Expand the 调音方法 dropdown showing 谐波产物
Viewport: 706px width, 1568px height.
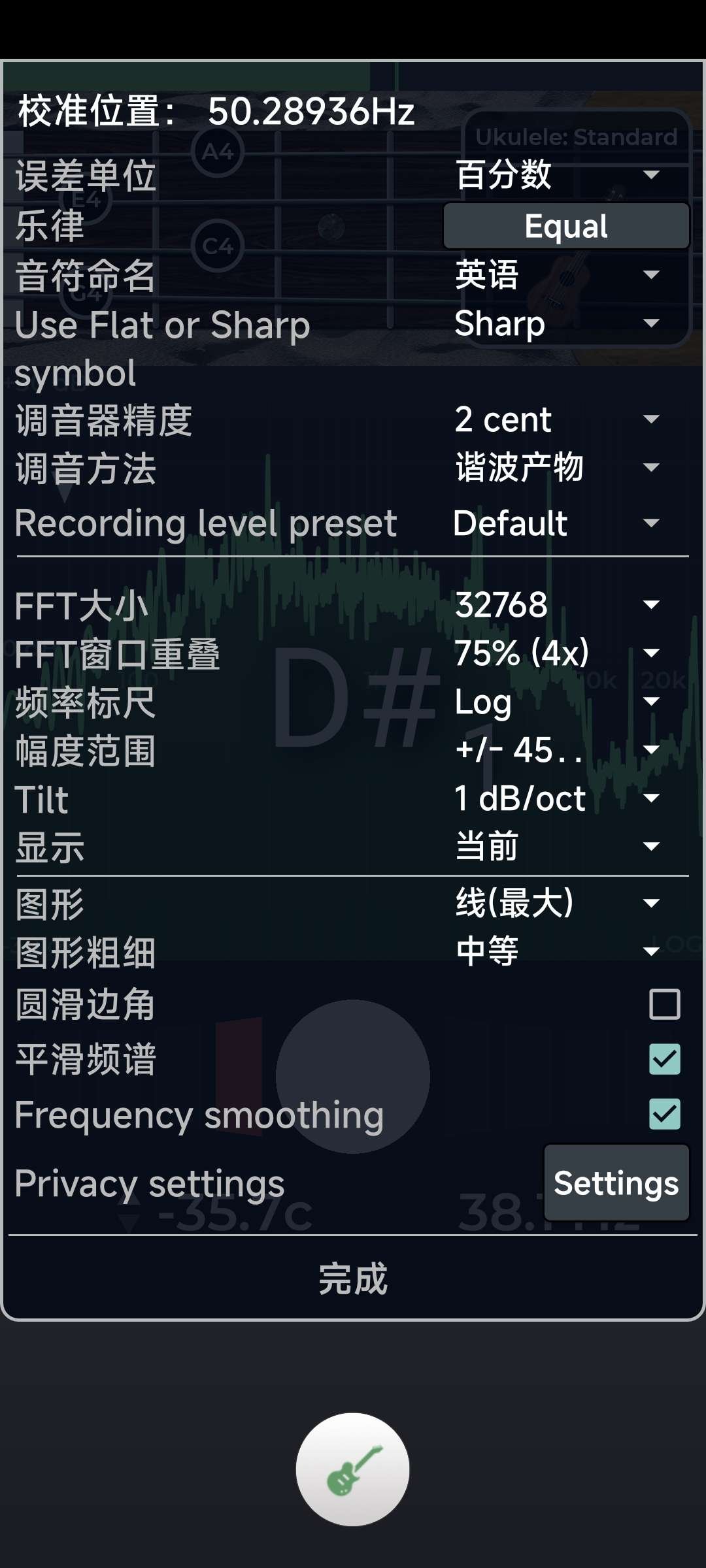coord(559,468)
